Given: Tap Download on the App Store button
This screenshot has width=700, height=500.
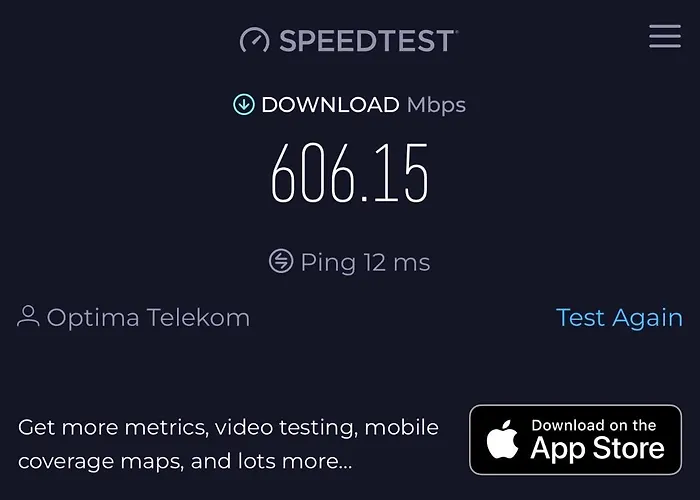Looking at the screenshot, I should point(575,439).
